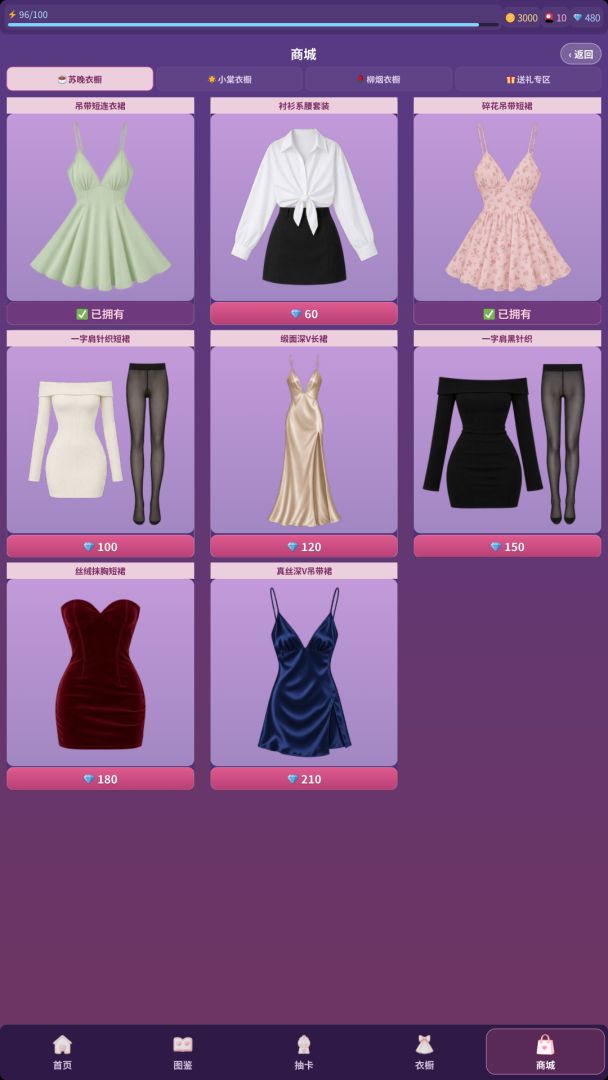Purchase 一字肩黑针织 for 150 diamonds

click(507, 546)
